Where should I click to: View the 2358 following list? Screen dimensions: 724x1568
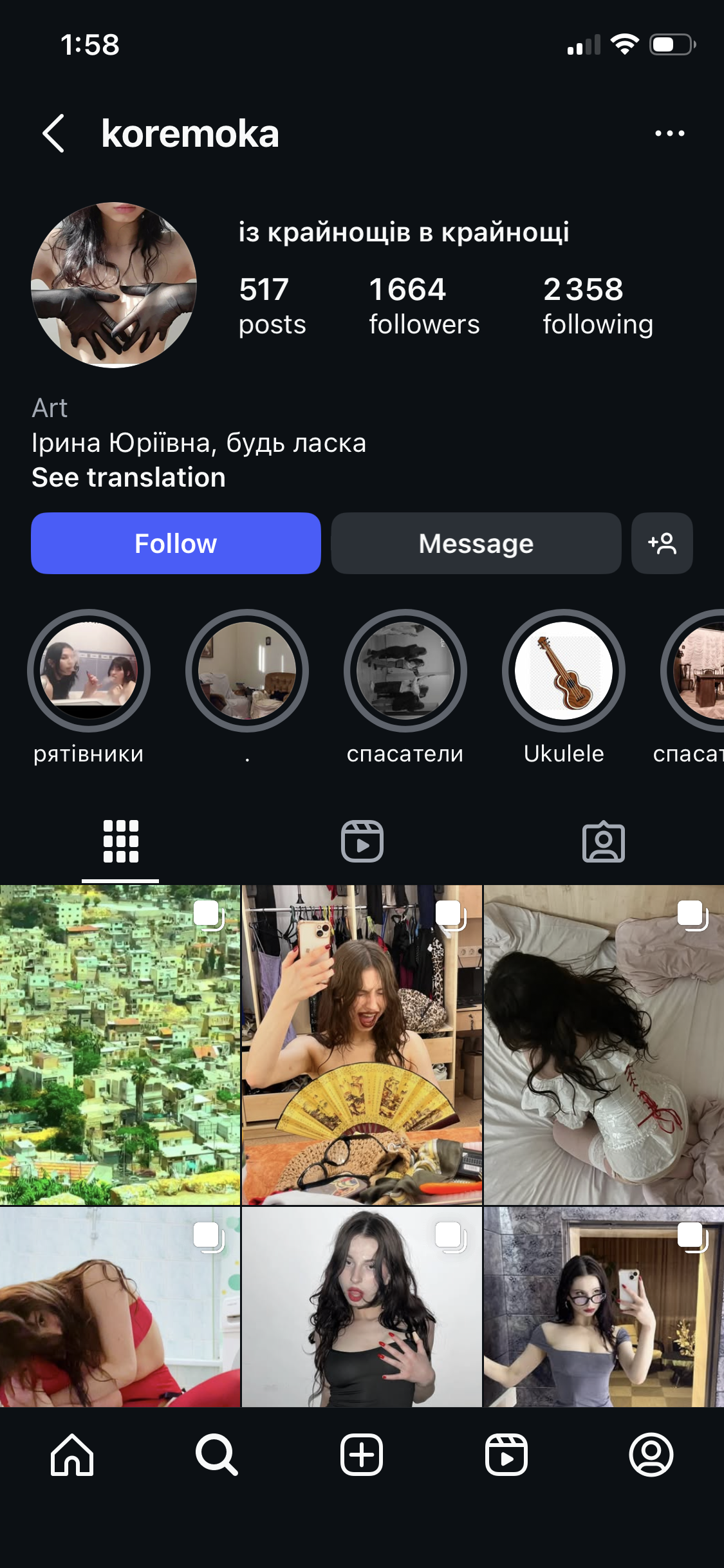(597, 306)
